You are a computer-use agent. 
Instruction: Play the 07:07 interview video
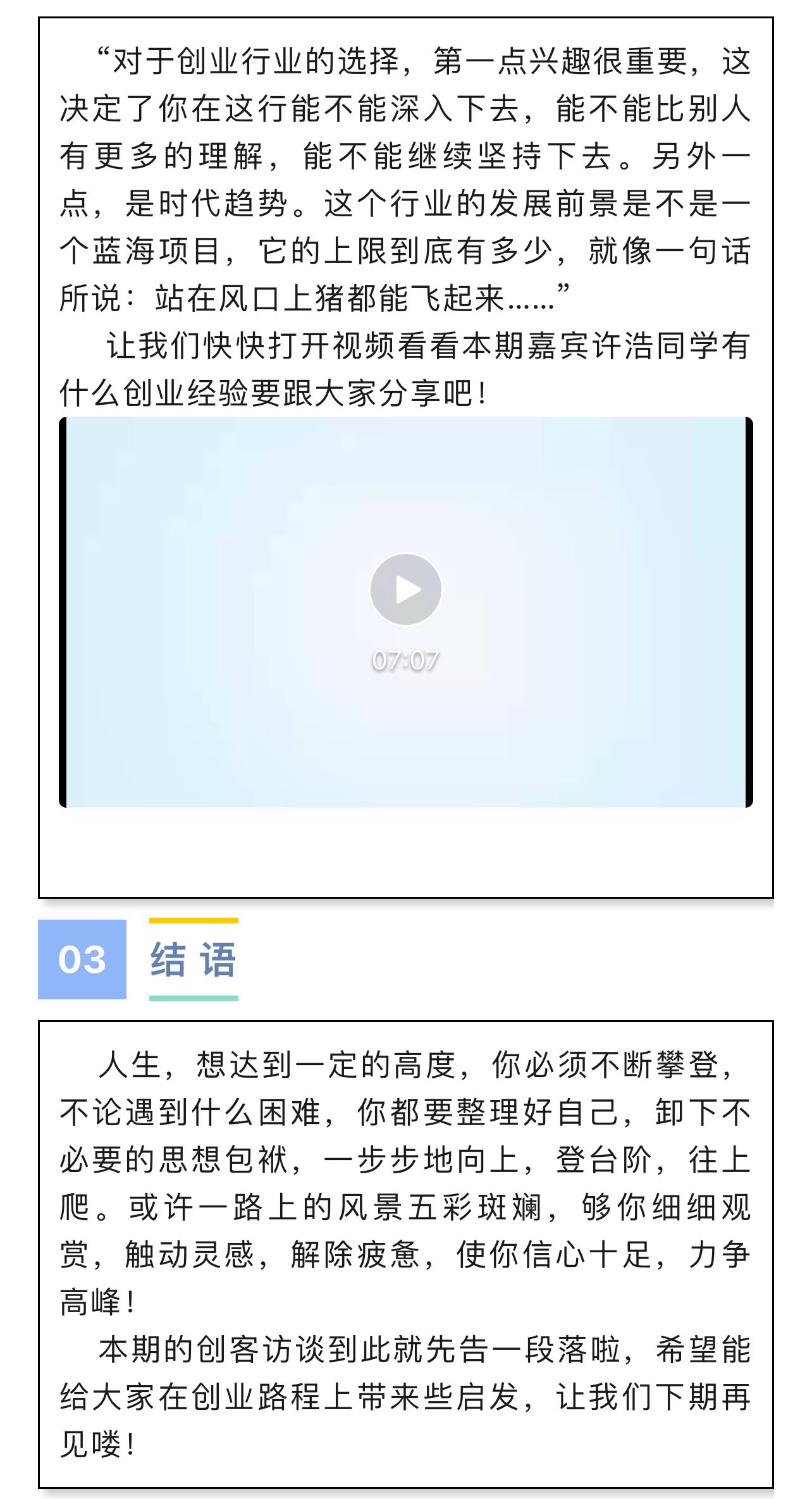[x=405, y=589]
